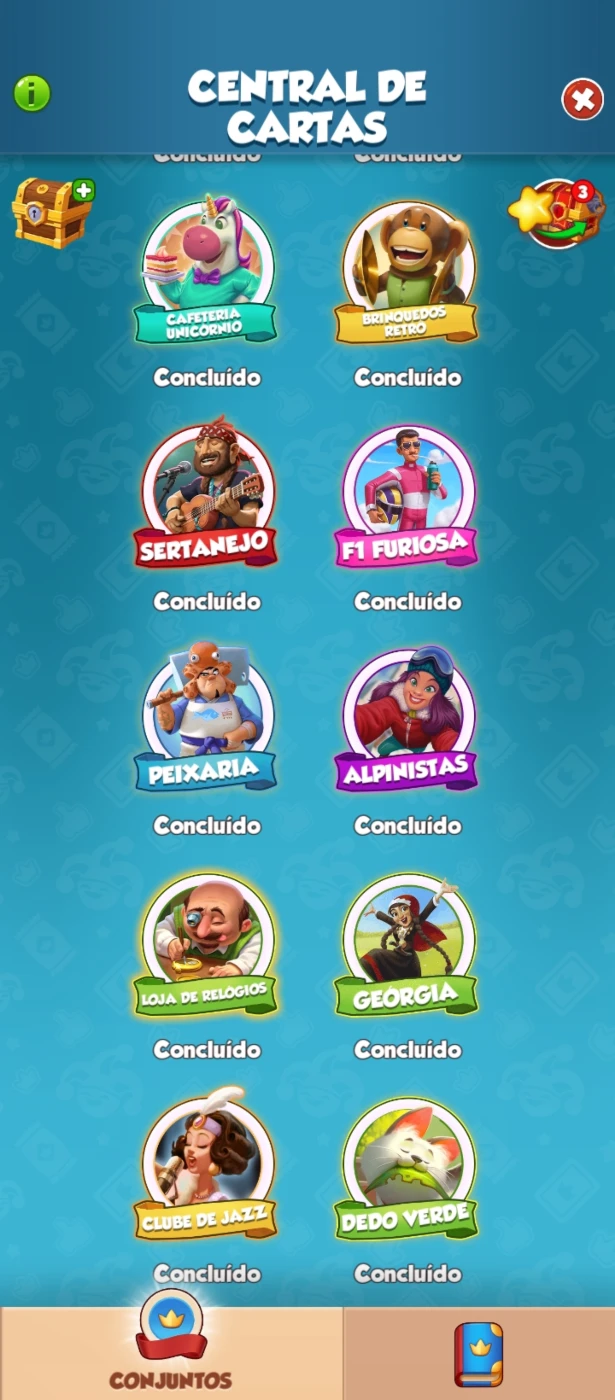Viewport: 615px width, 1400px height.
Task: Open the Clube de Jazz set
Action: coord(206,1167)
